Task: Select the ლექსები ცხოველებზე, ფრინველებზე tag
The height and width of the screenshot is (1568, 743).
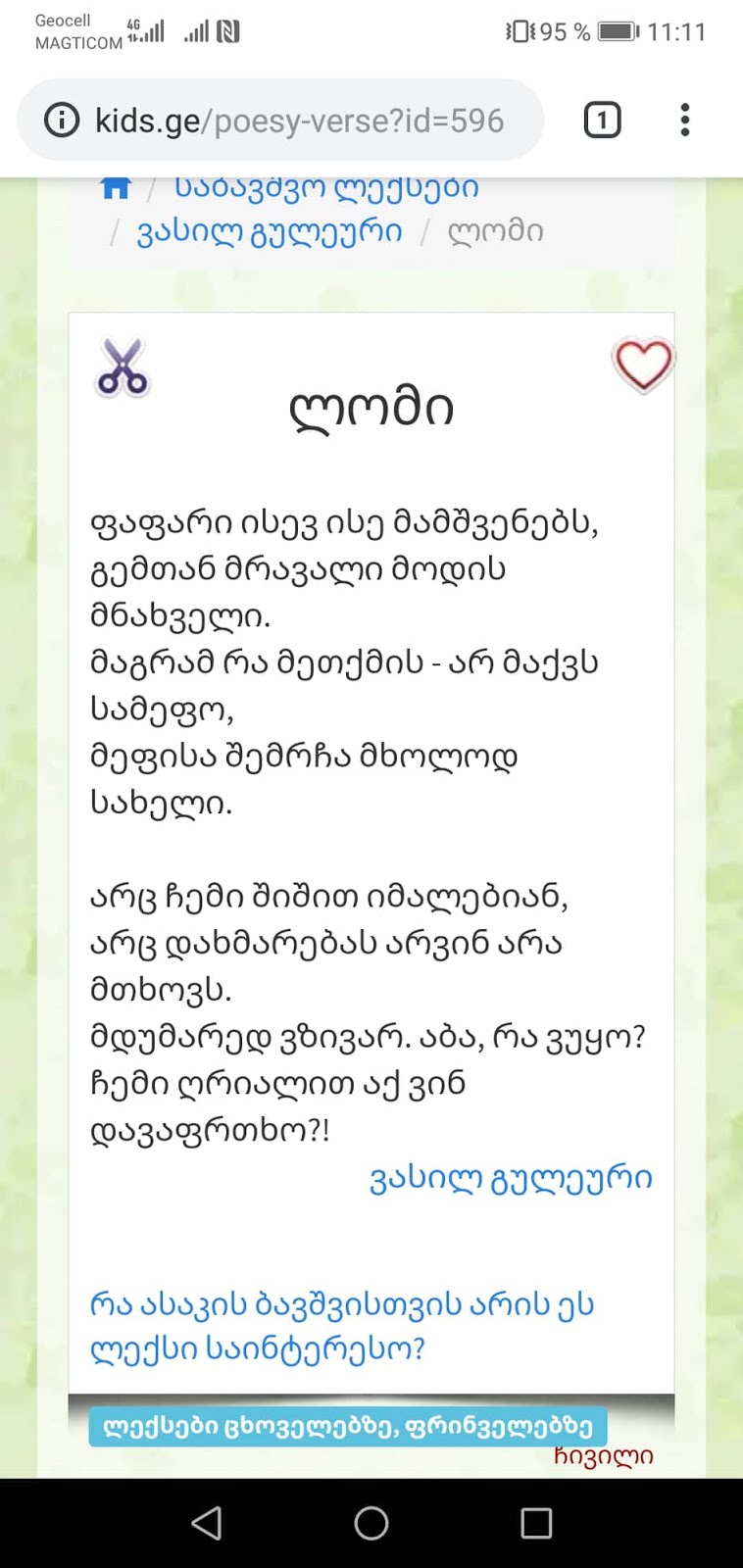Action: coord(348,1427)
